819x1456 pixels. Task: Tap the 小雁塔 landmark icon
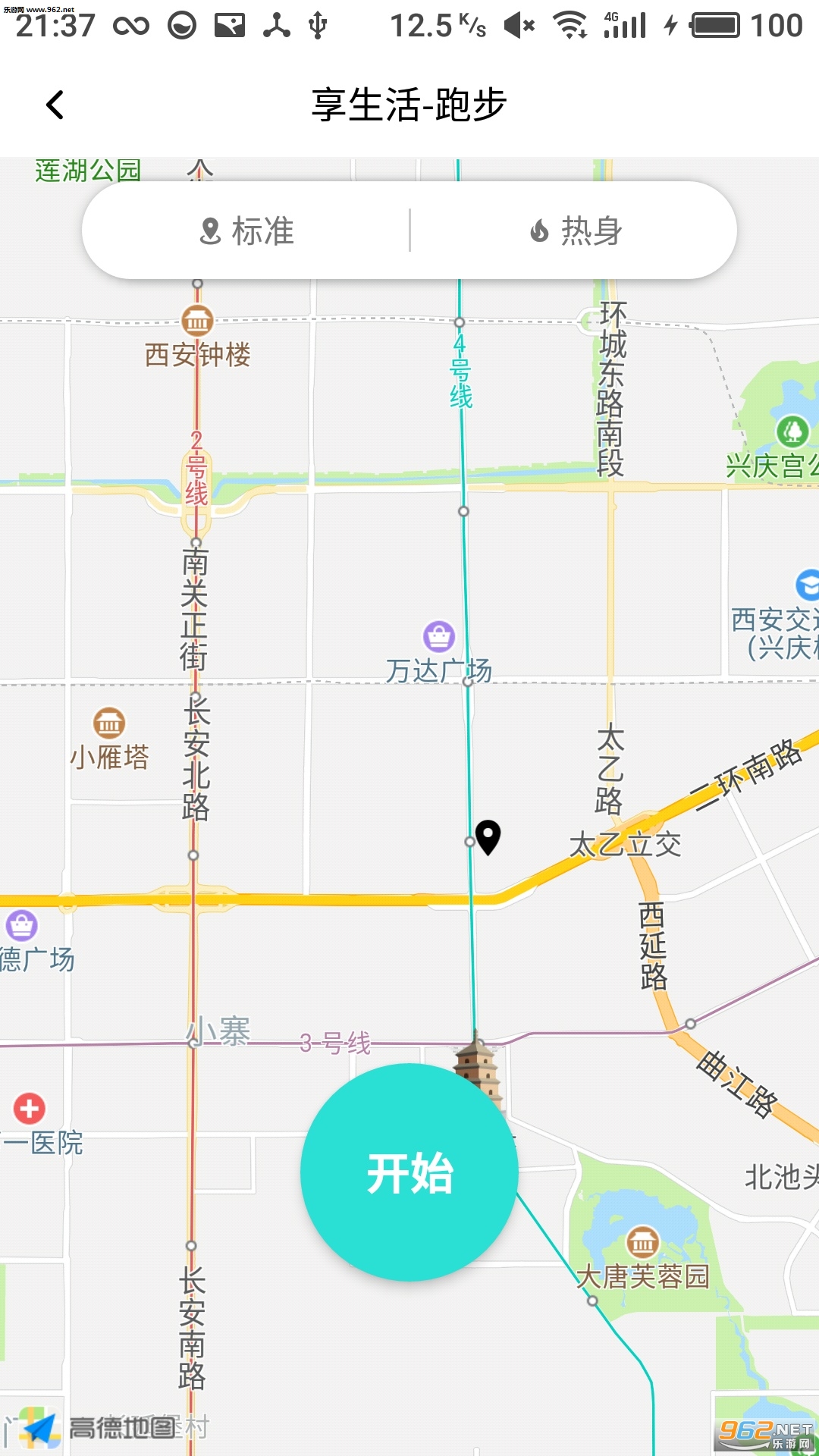click(108, 724)
